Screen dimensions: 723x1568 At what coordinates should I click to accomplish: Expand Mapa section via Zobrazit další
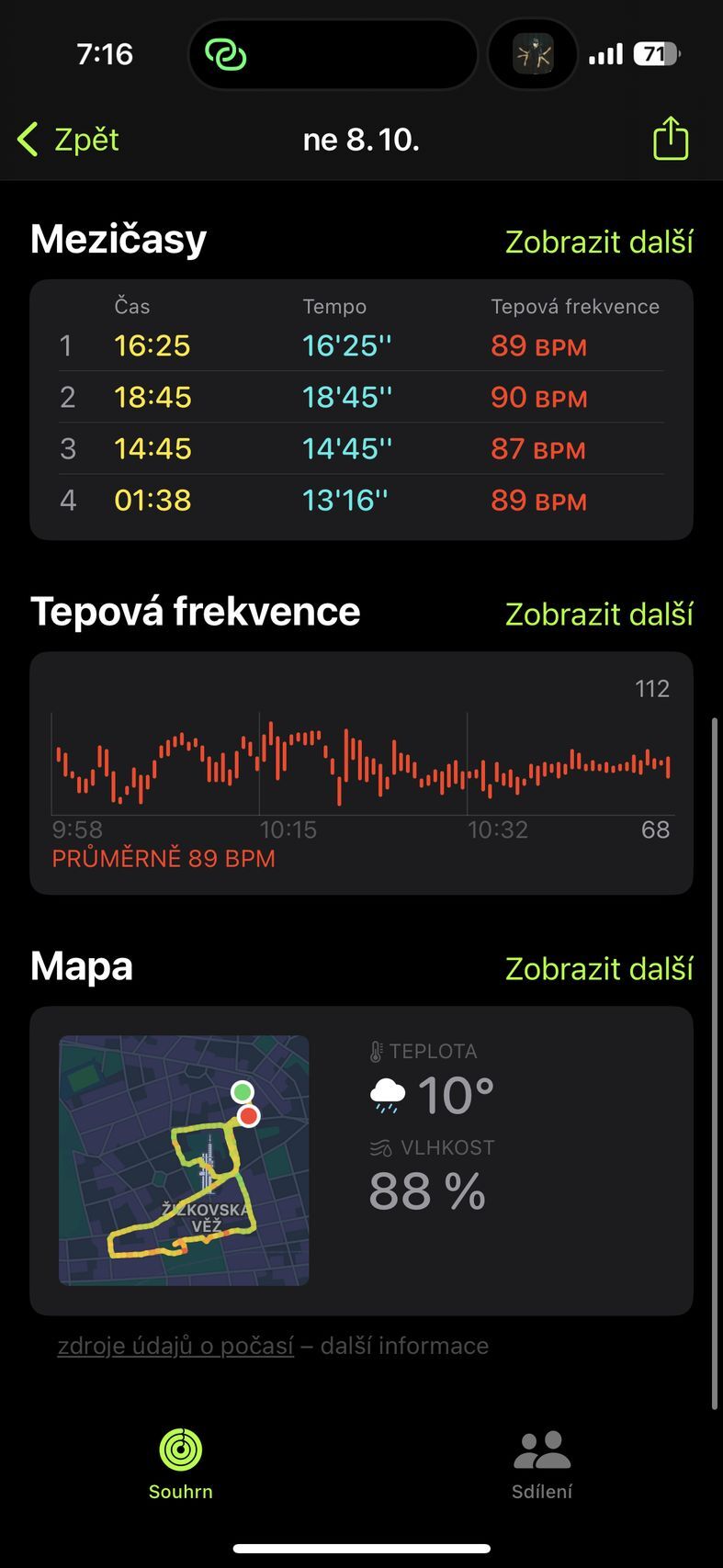[x=599, y=968]
